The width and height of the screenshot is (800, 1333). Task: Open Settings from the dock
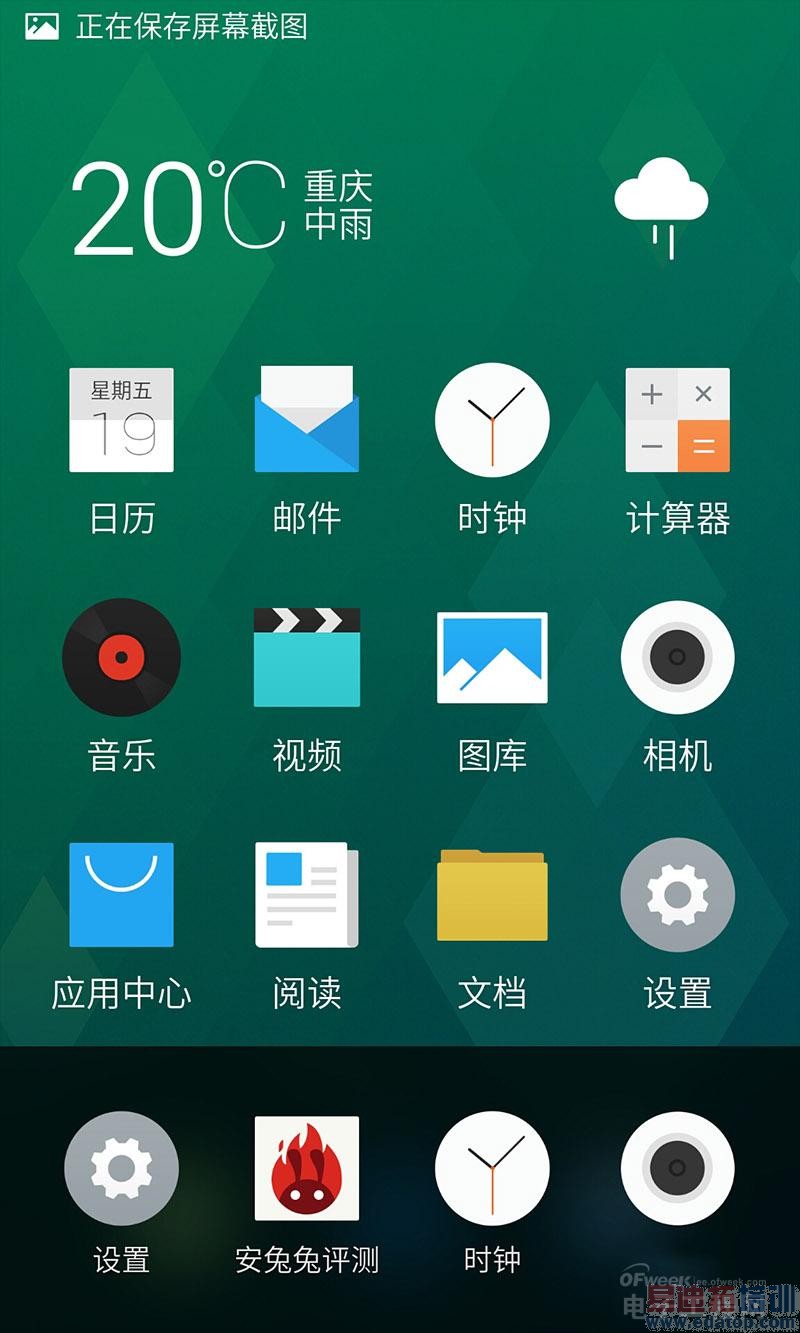122,1168
